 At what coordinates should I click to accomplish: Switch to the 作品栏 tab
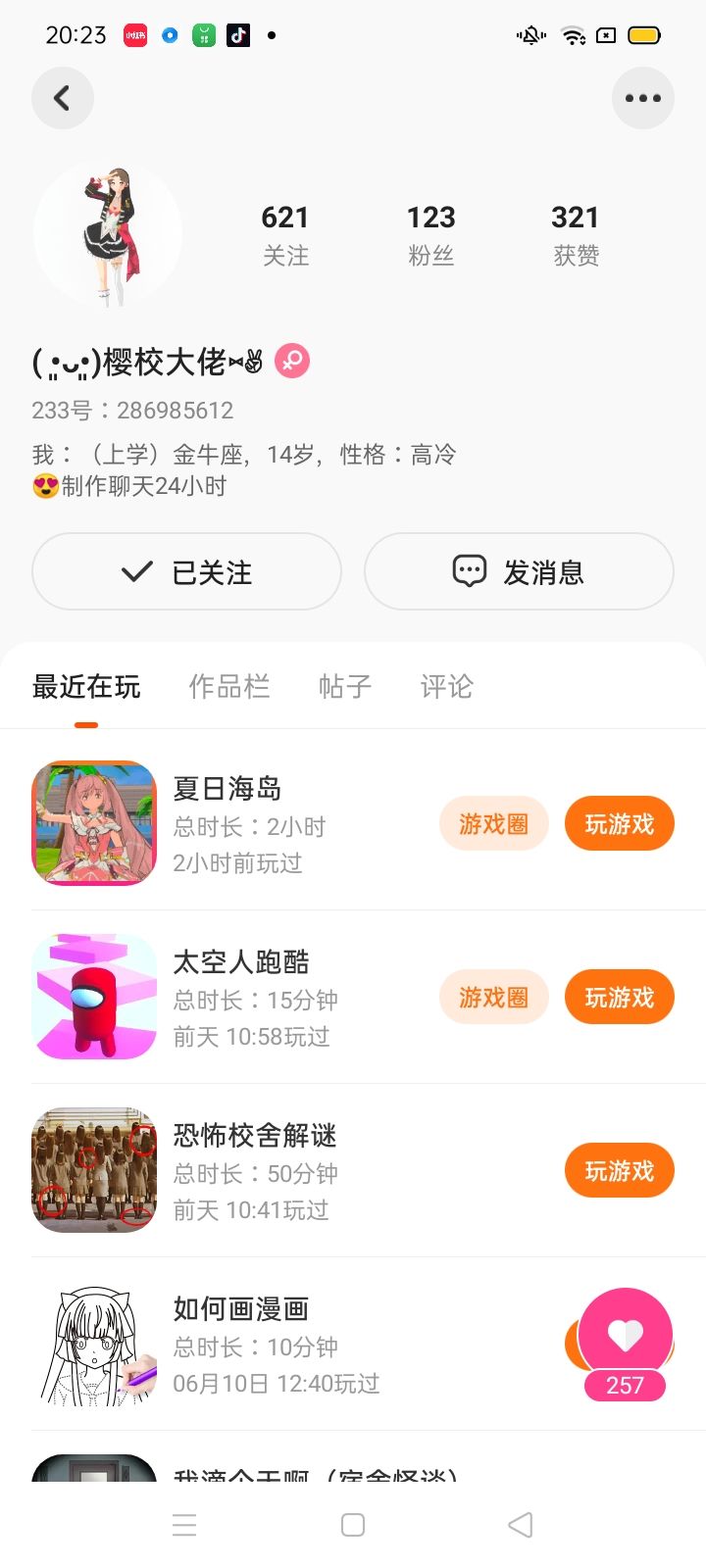pos(229,686)
